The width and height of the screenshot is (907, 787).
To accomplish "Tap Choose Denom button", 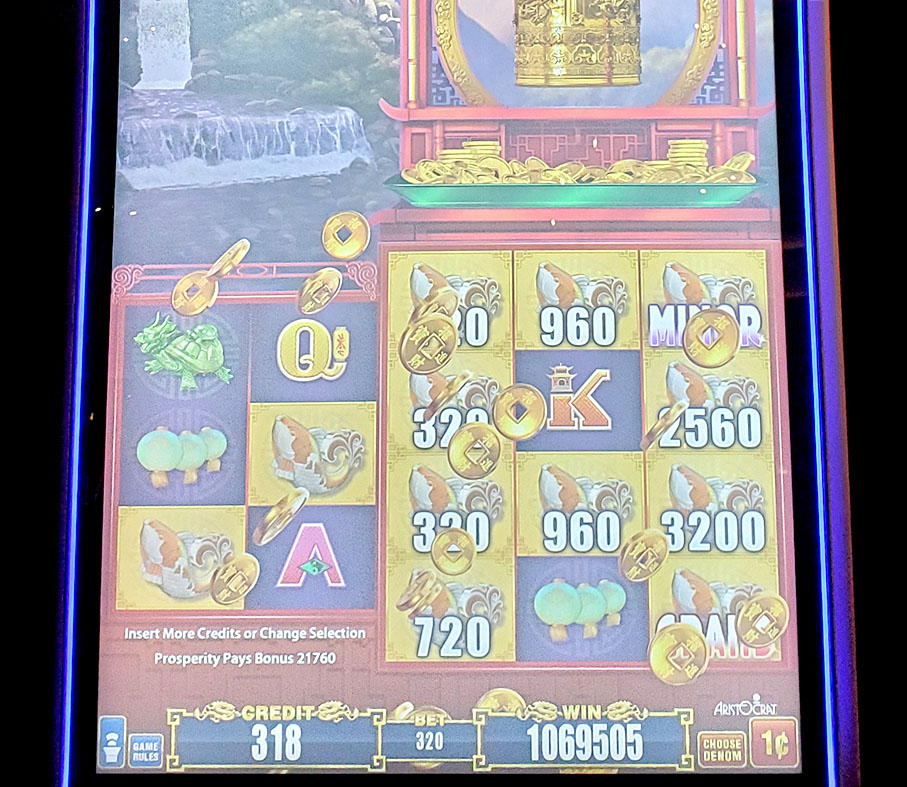I will 721,746.
